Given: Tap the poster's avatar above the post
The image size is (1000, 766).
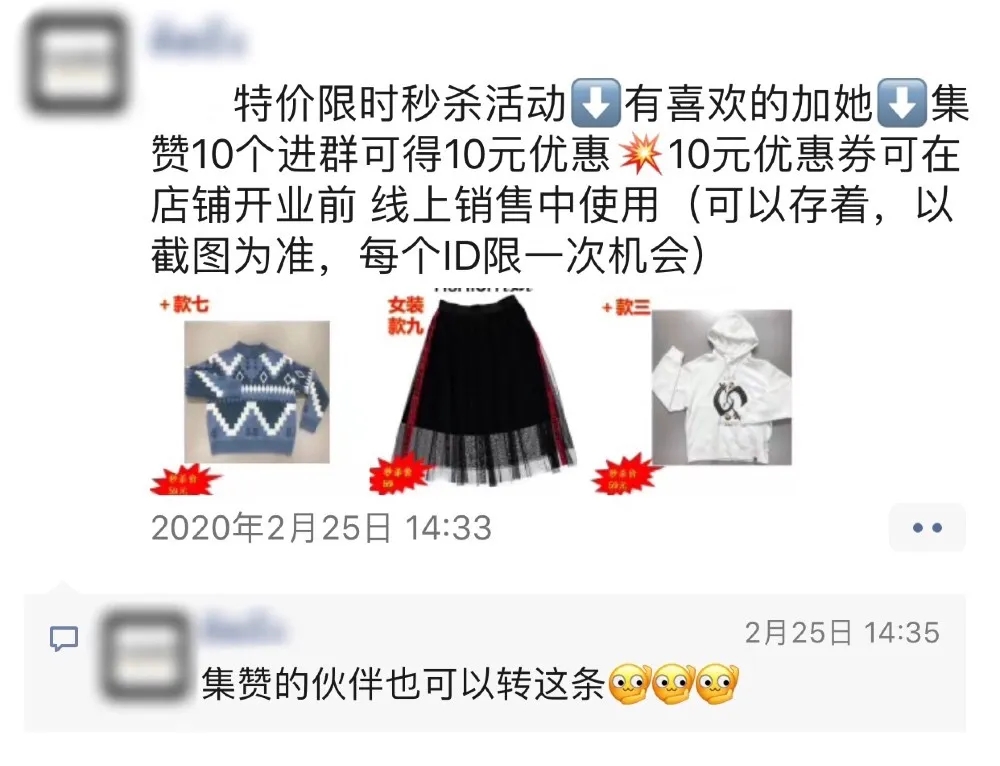Looking at the screenshot, I should click(75, 64).
